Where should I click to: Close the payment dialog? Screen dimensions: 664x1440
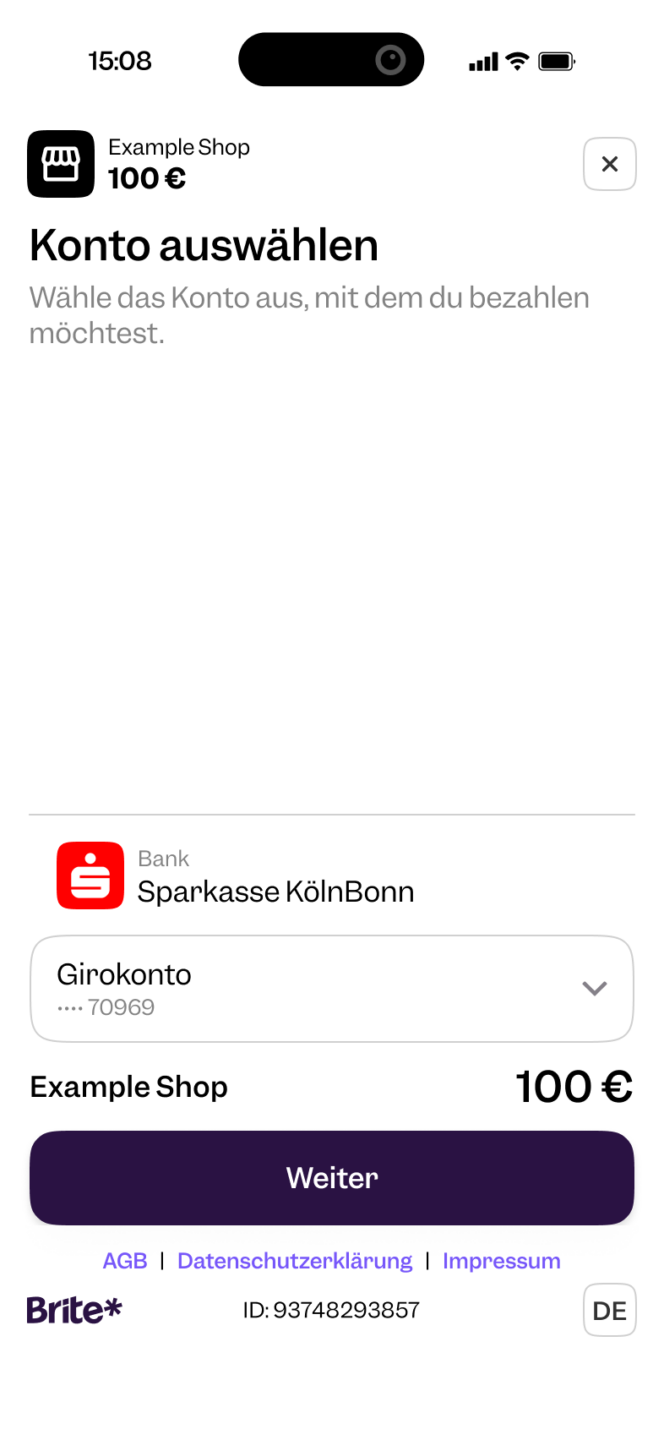(x=609, y=164)
